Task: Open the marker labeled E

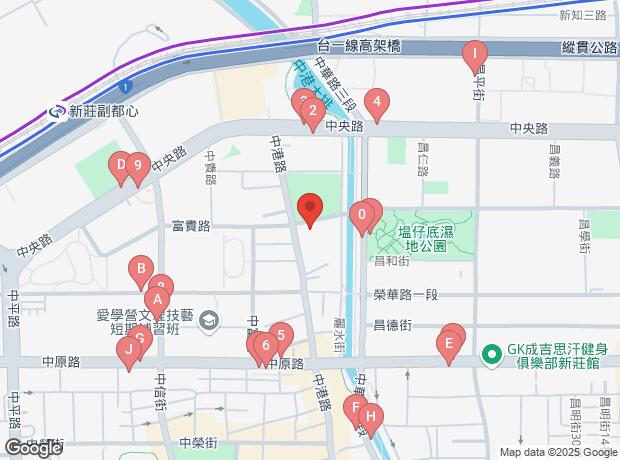Action: [449, 345]
